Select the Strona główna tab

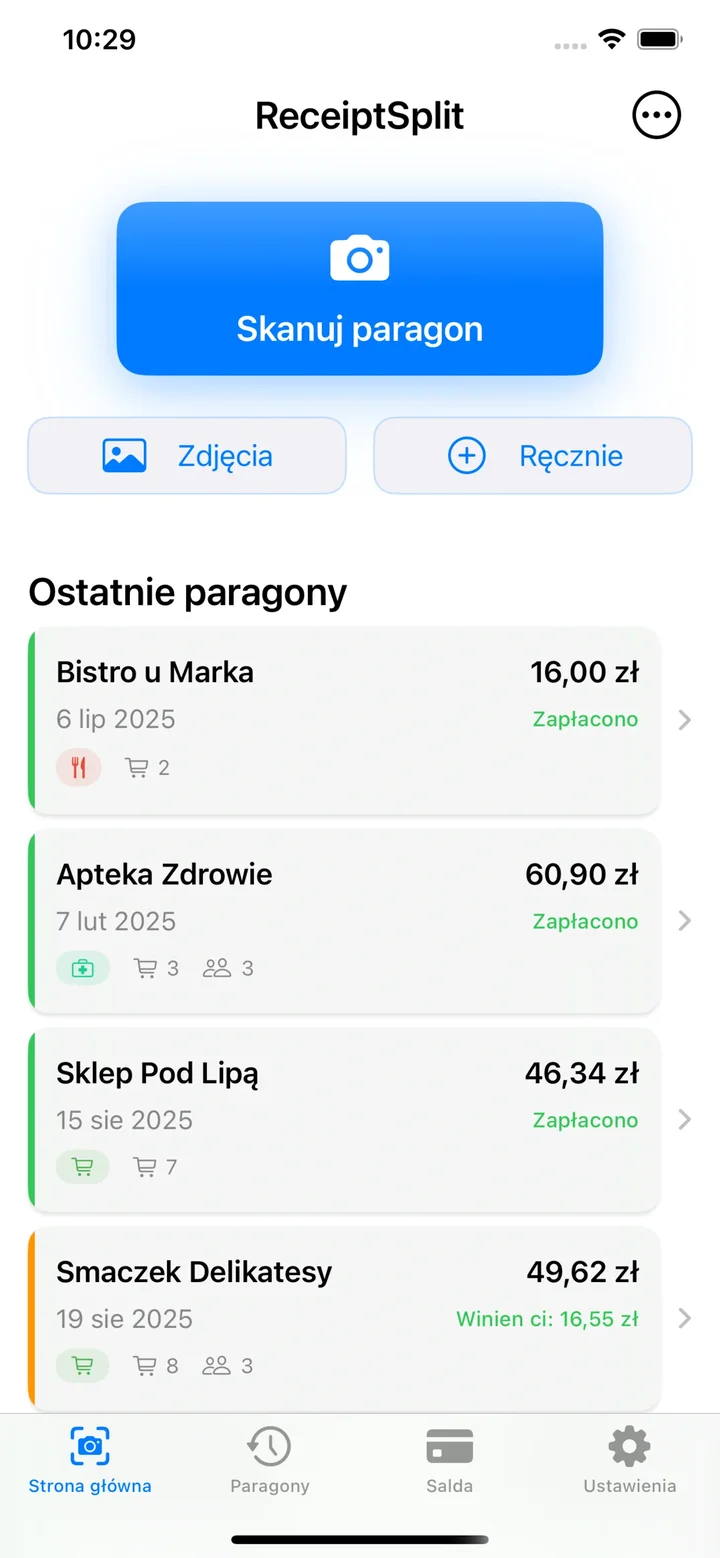[x=89, y=1462]
